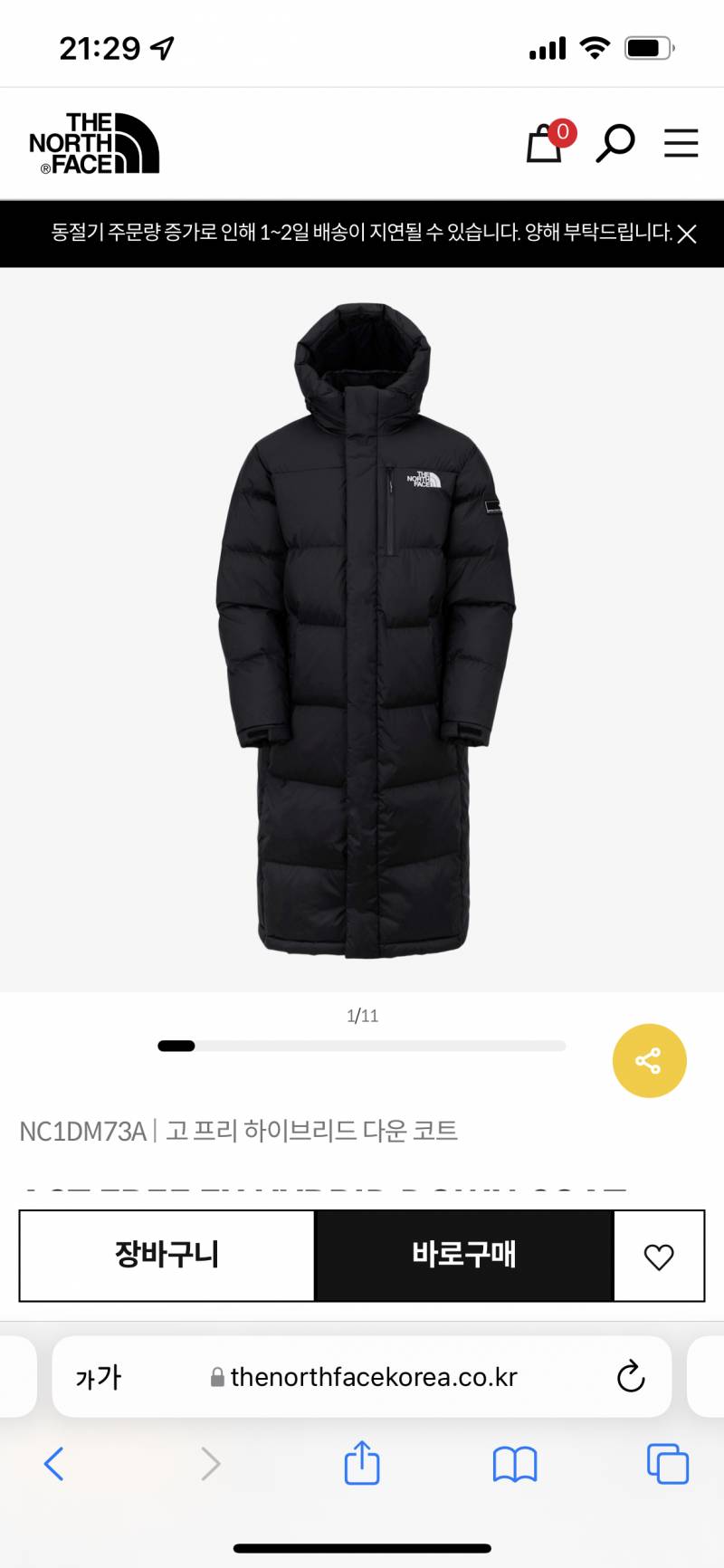Open the yellow share icon on the photo
724x1568 pixels.
click(649, 1060)
